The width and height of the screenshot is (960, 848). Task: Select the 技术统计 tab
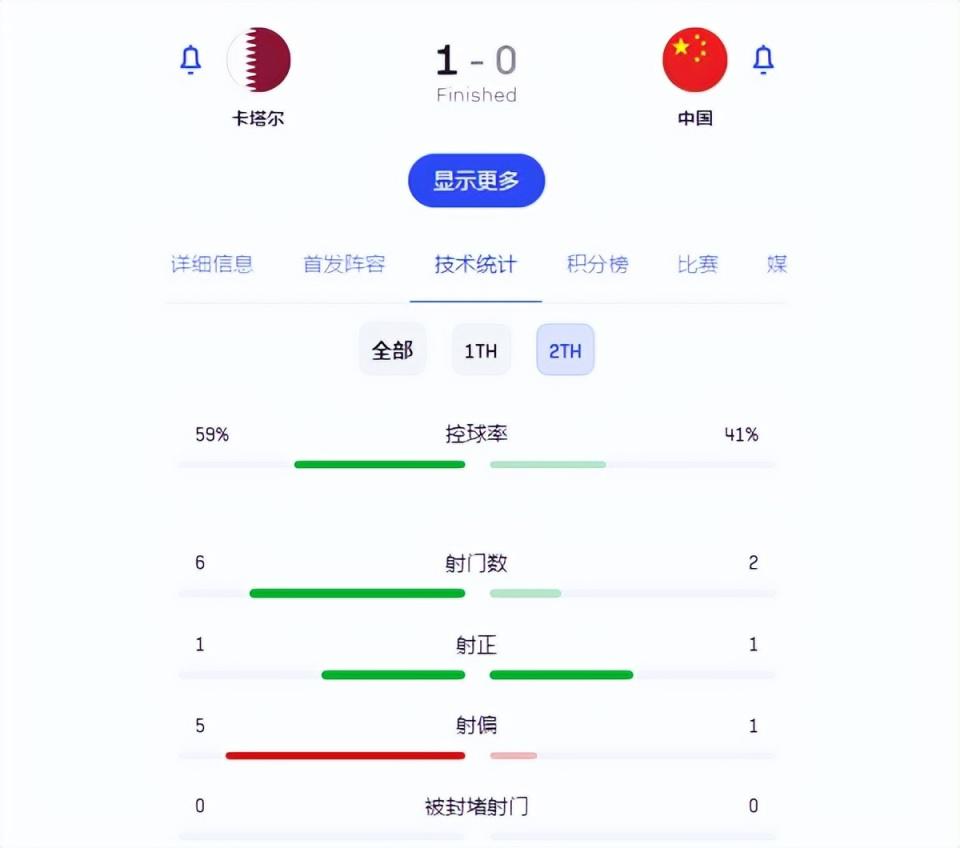pyautogui.click(x=475, y=264)
